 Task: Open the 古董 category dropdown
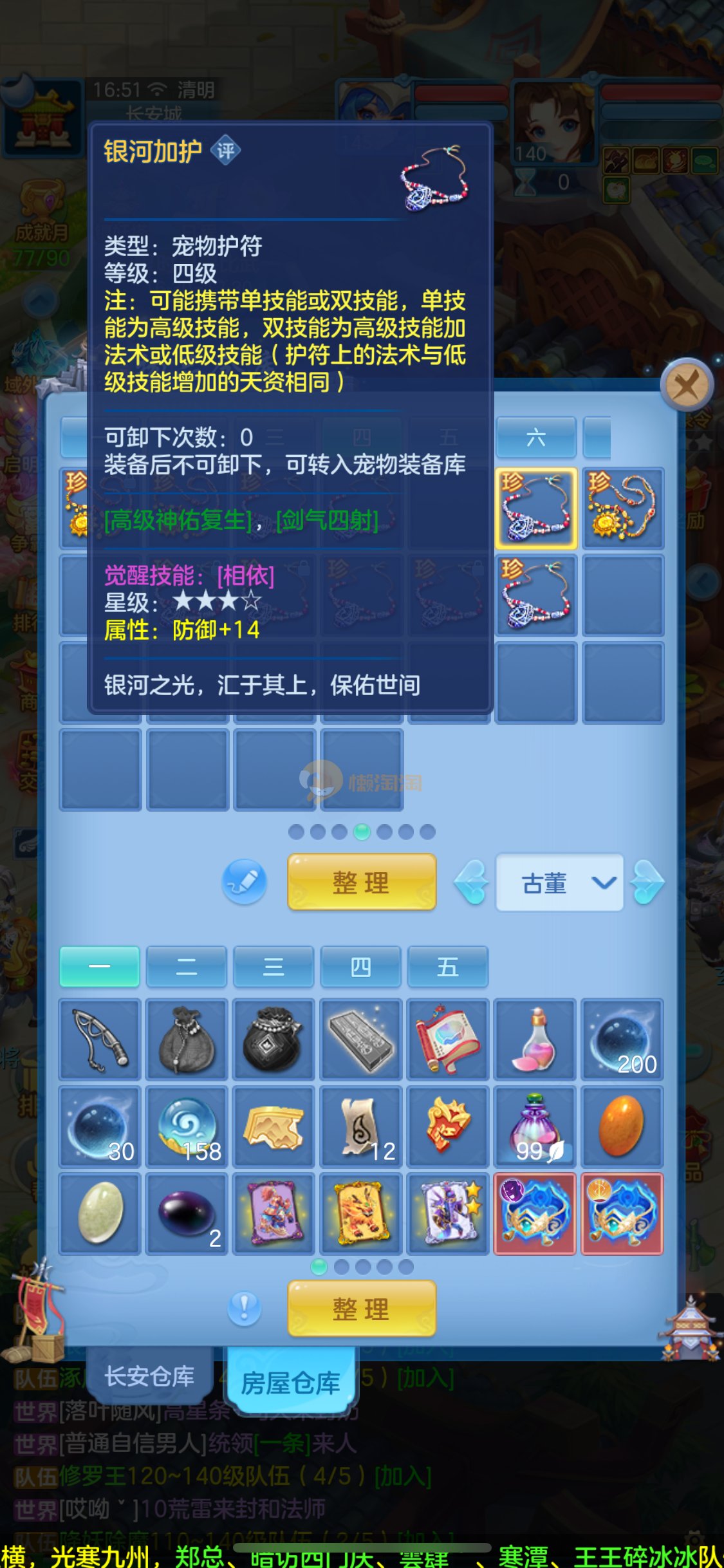point(559,882)
